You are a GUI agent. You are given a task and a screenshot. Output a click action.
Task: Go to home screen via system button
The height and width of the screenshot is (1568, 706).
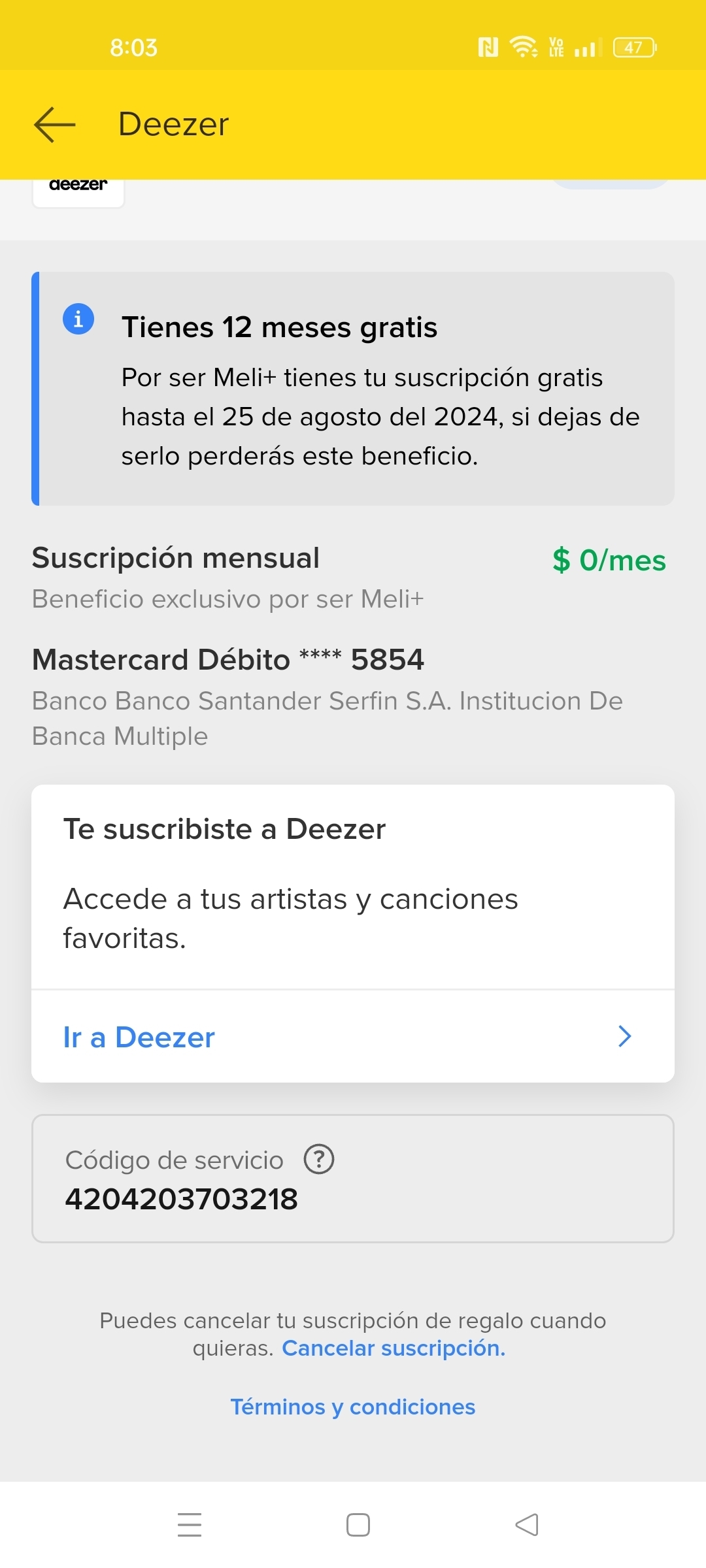pos(358,1525)
